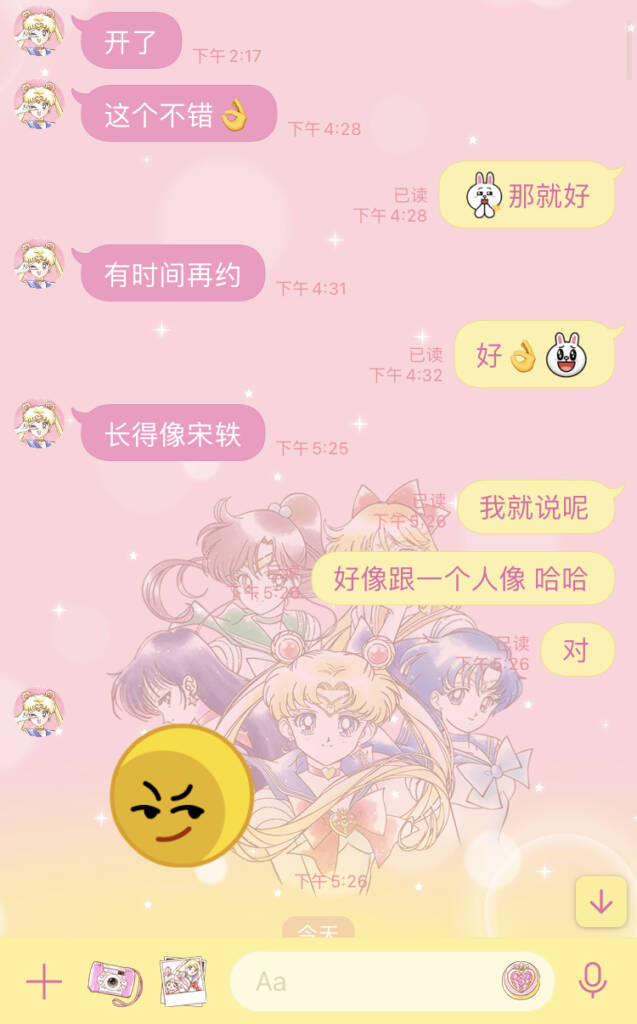Open the camera from the chat bar

pos(113,982)
